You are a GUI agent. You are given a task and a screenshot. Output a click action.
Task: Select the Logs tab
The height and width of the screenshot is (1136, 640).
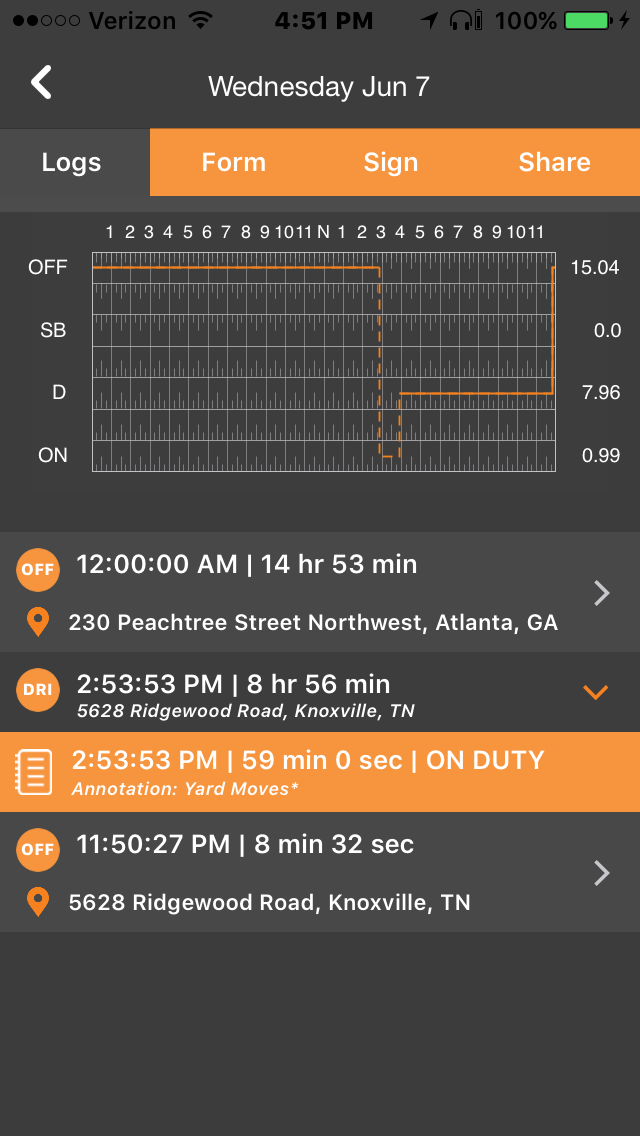72,163
